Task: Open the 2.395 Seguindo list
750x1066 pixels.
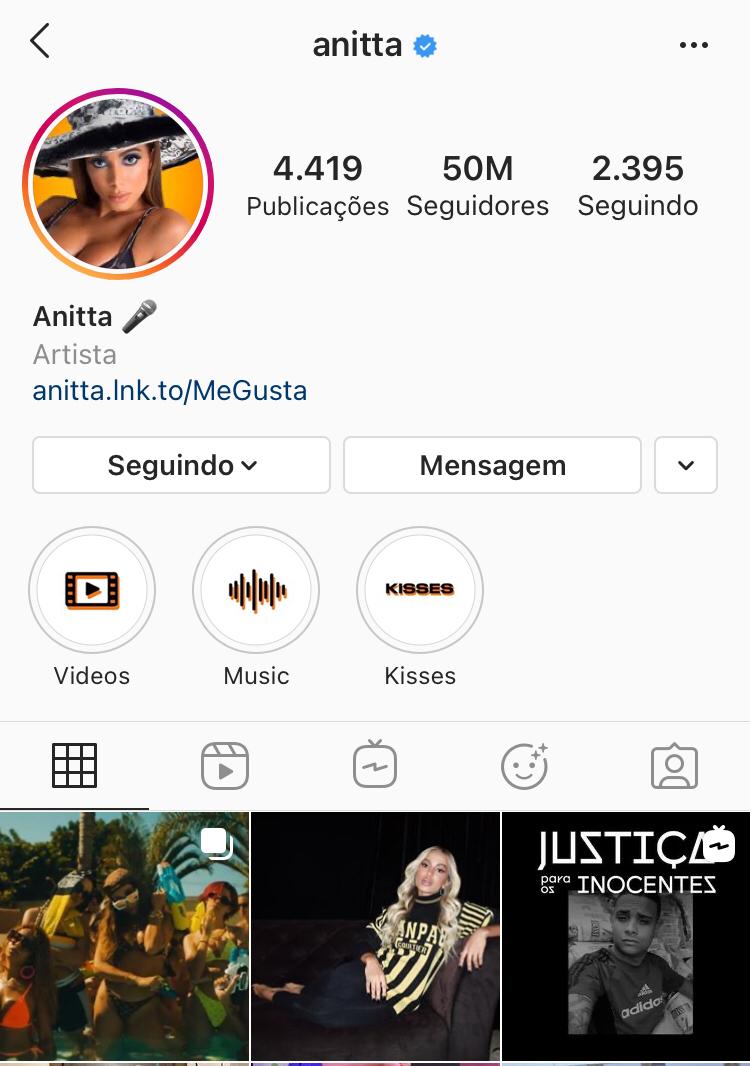Action: click(x=638, y=185)
